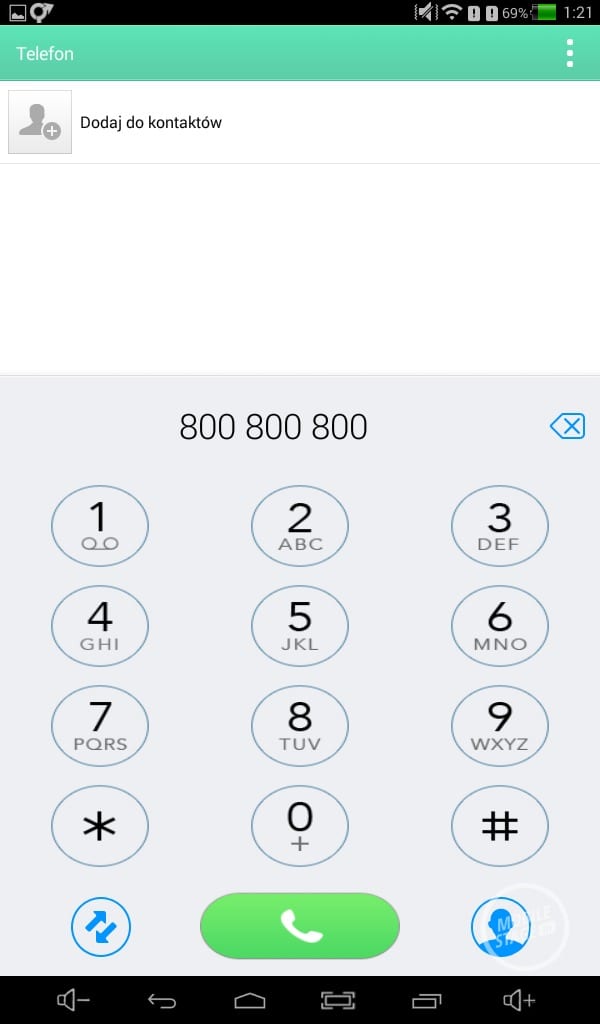Tap the 3 DEF key
The width and height of the screenshot is (600, 1024).
[x=500, y=526]
